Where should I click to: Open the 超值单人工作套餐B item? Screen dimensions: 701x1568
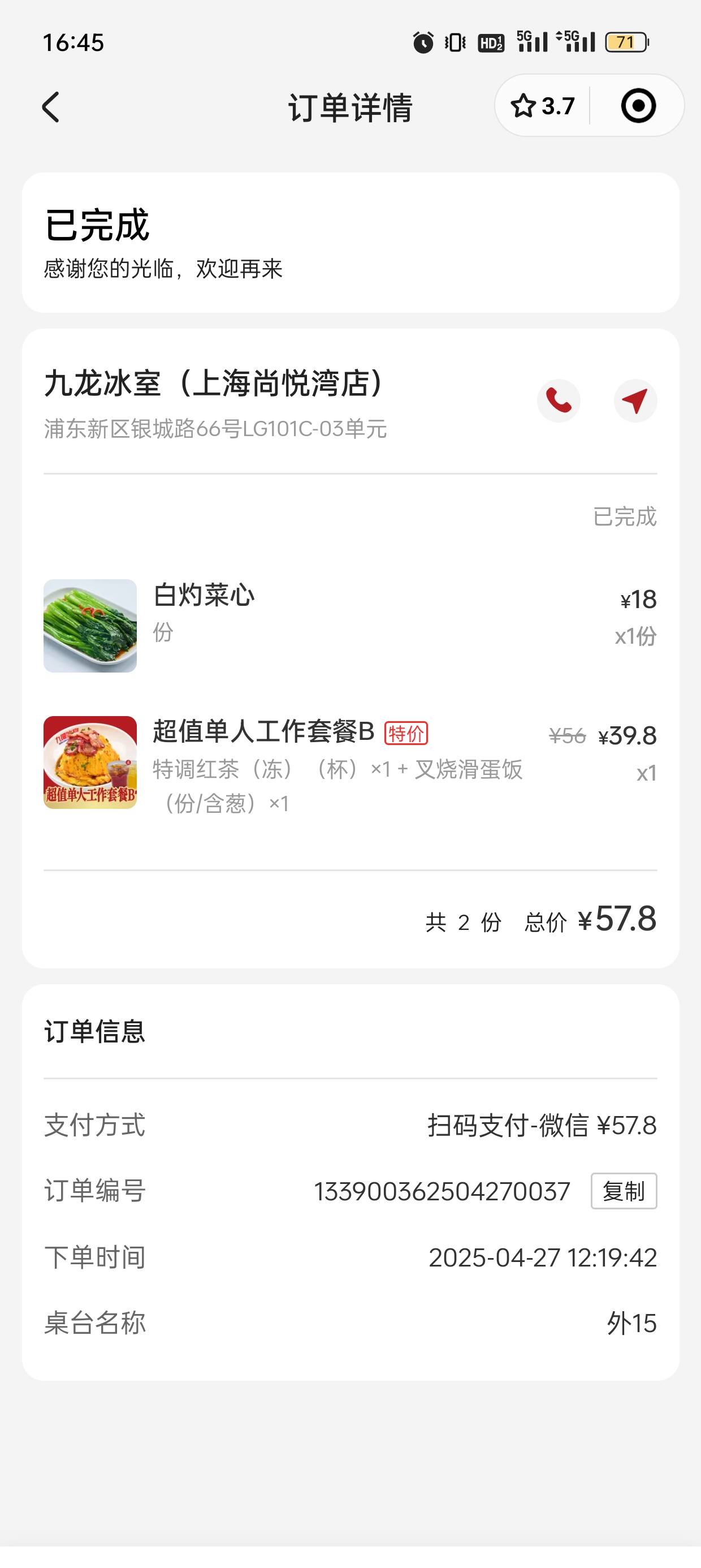tap(350, 766)
